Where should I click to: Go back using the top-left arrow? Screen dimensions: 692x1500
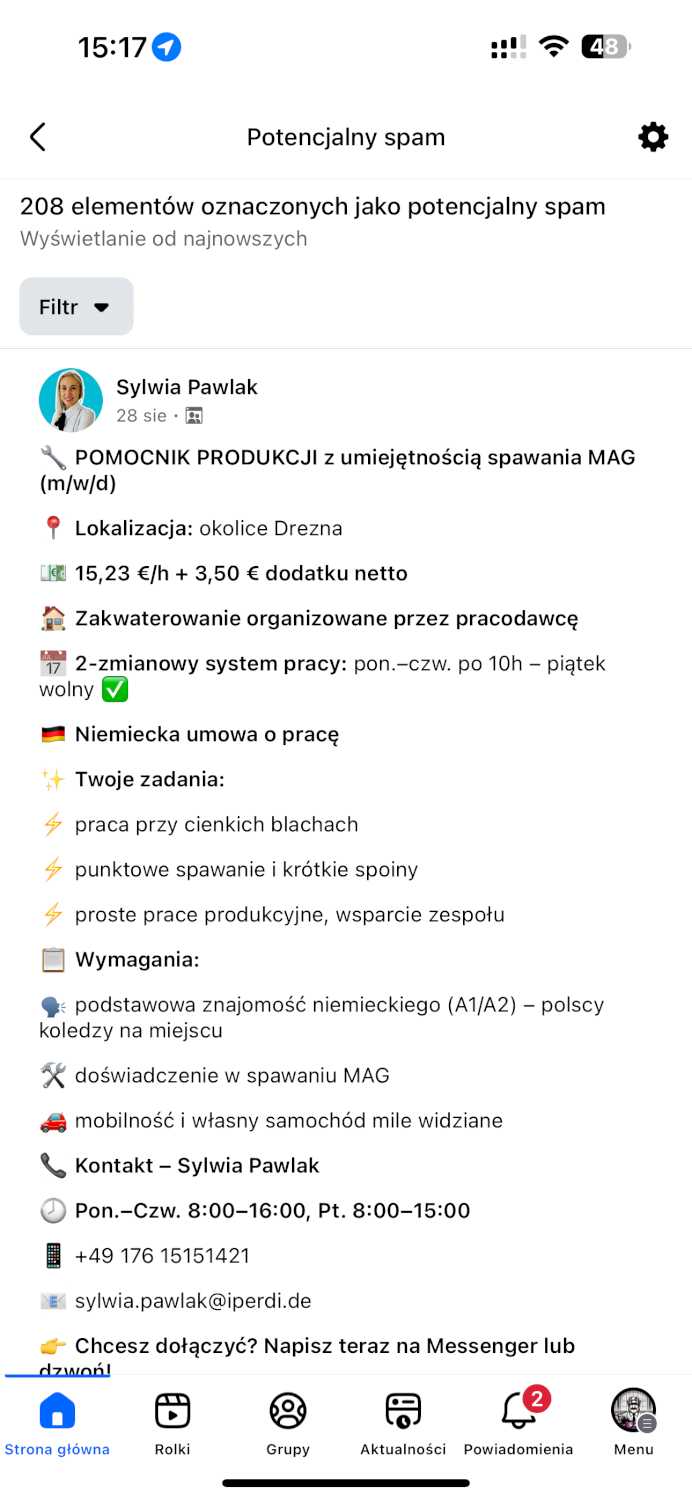coord(38,137)
